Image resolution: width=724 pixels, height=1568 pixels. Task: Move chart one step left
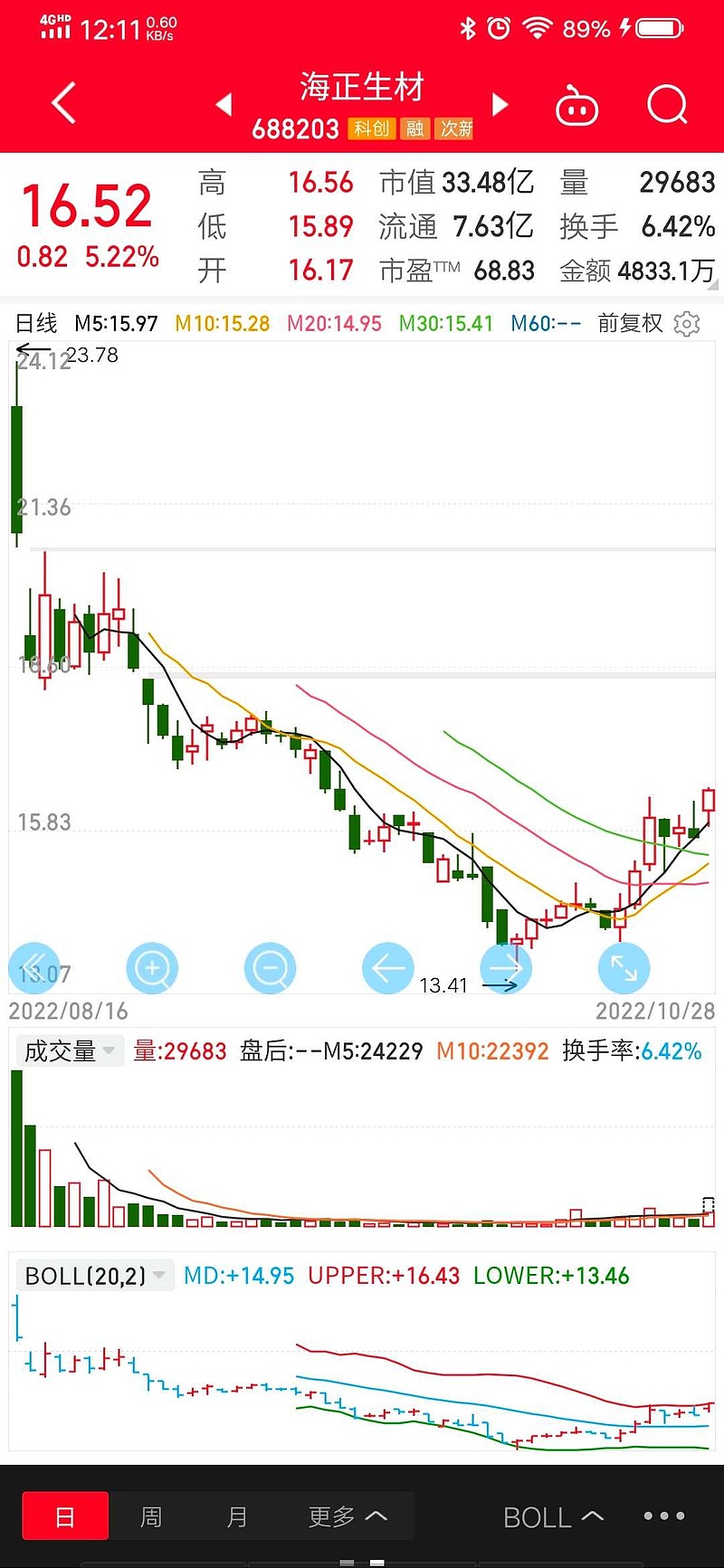point(388,968)
